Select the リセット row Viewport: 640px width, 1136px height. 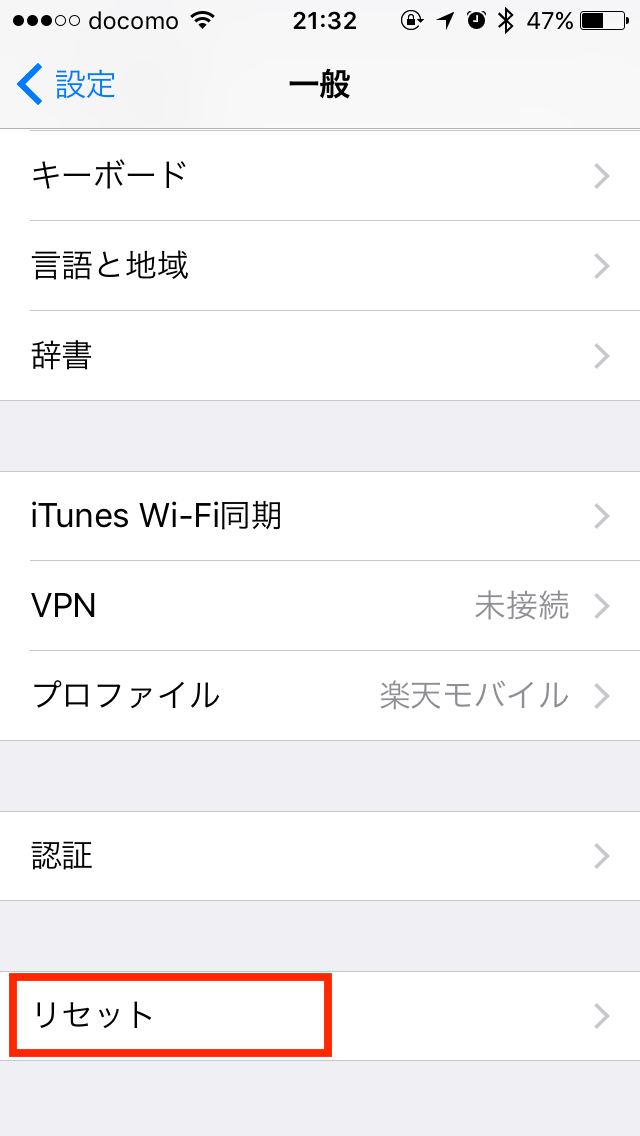[x=320, y=1016]
